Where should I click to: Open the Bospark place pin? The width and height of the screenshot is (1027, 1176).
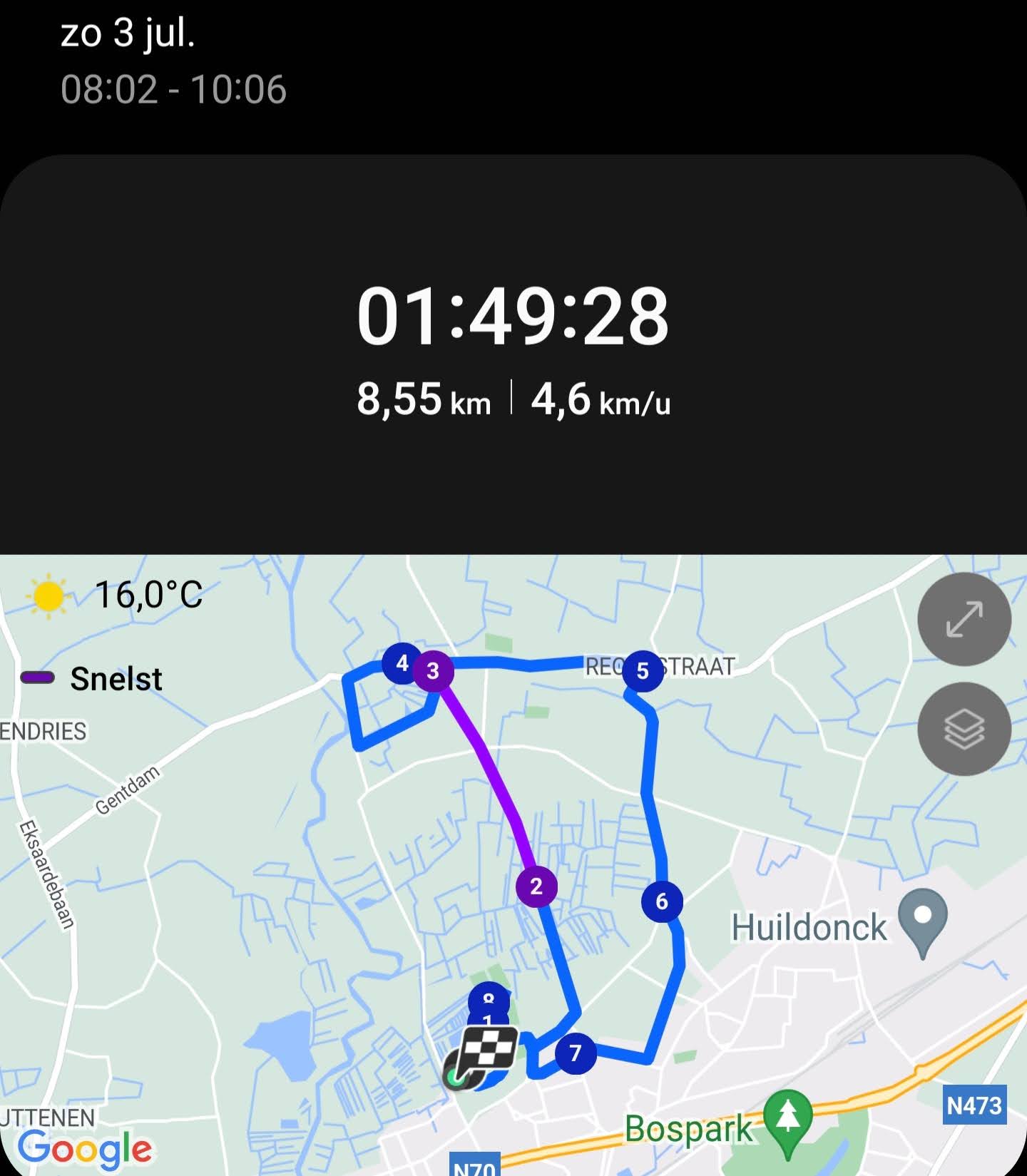787,1119
